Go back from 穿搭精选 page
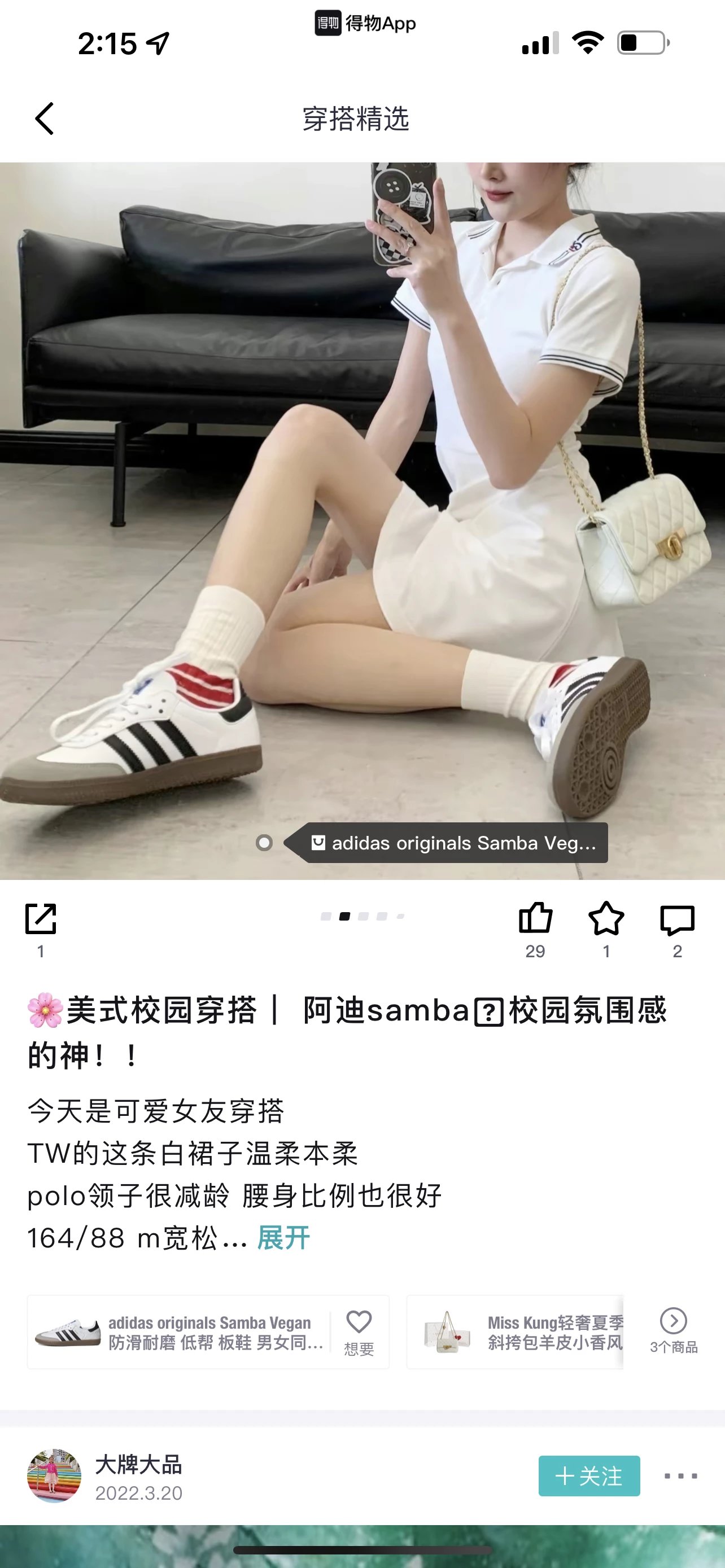Screen dimensions: 725x1568 point(45,118)
